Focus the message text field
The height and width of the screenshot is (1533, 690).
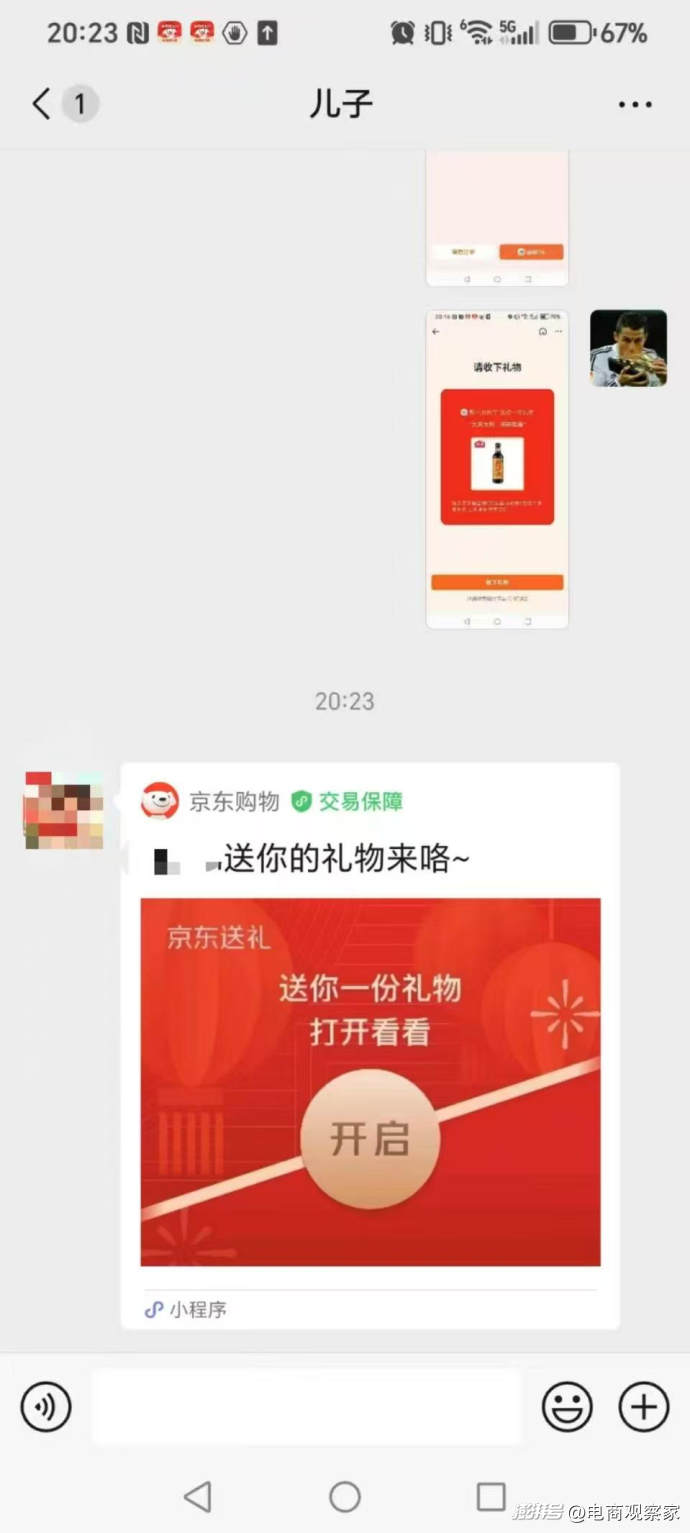307,1407
